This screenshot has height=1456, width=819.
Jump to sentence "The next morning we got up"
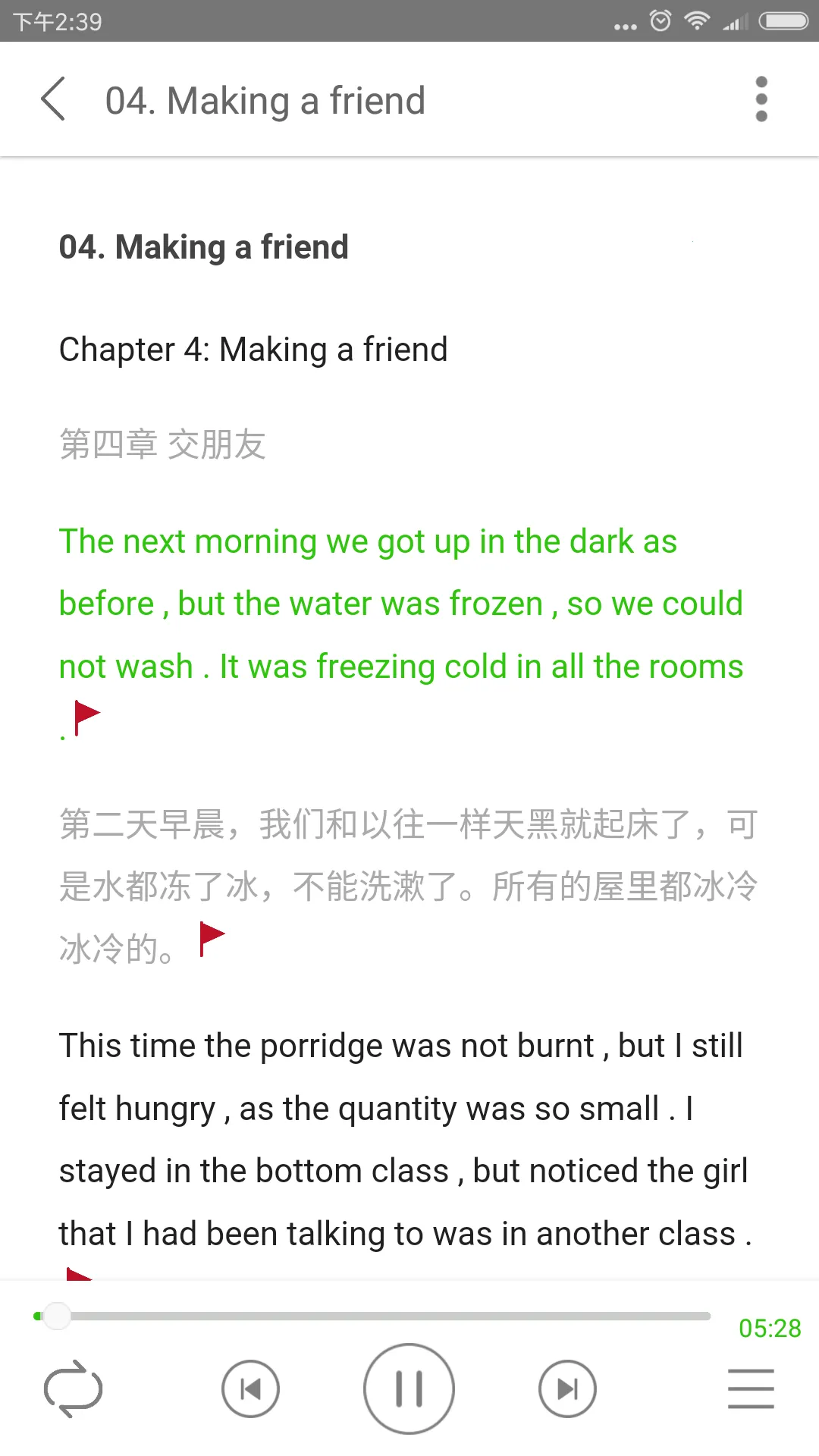(368, 541)
